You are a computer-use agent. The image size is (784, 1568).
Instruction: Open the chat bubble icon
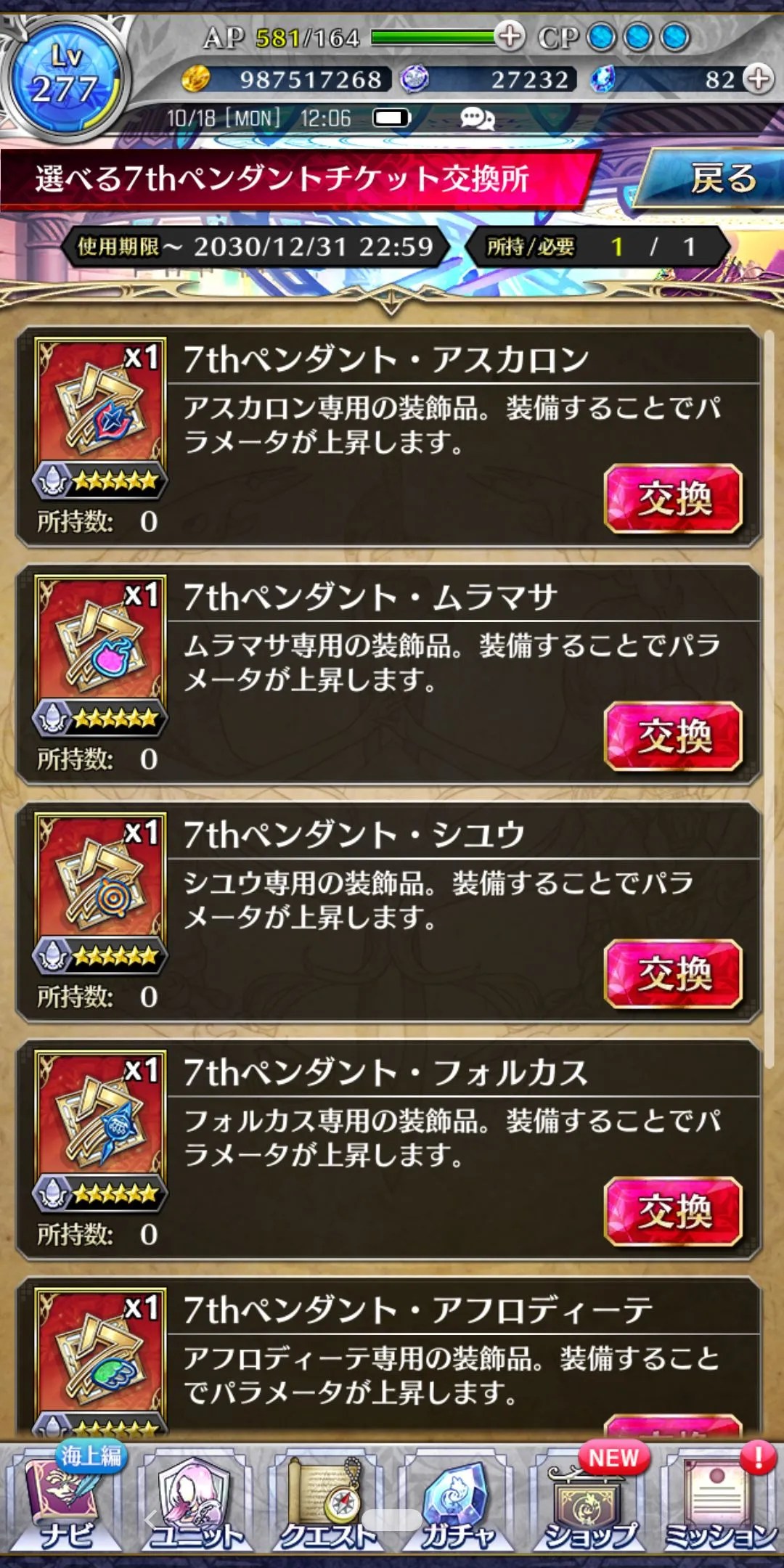click(477, 118)
